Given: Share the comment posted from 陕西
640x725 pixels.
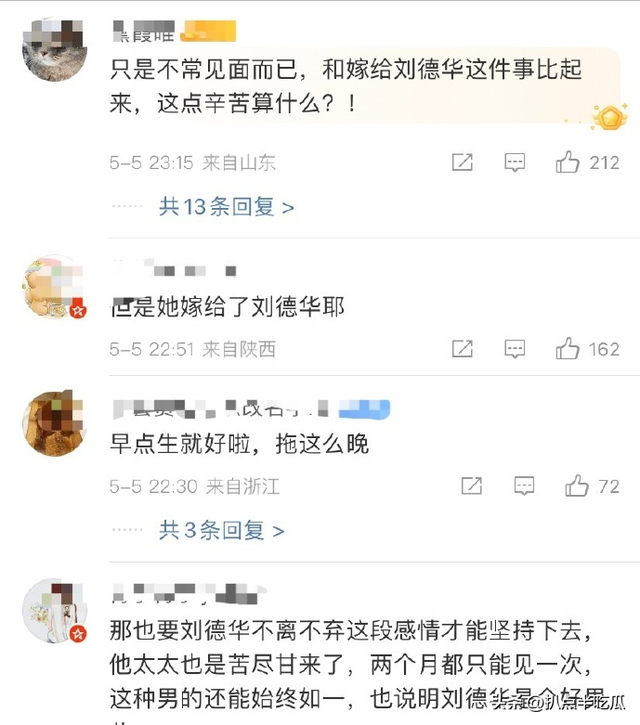Looking at the screenshot, I should click(x=462, y=349).
